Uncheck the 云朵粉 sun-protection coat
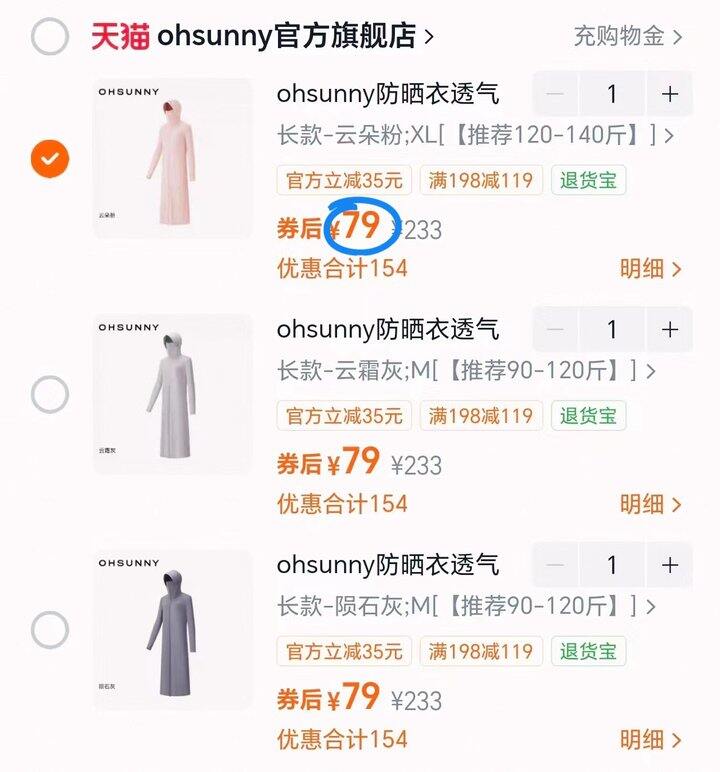 tap(49, 159)
